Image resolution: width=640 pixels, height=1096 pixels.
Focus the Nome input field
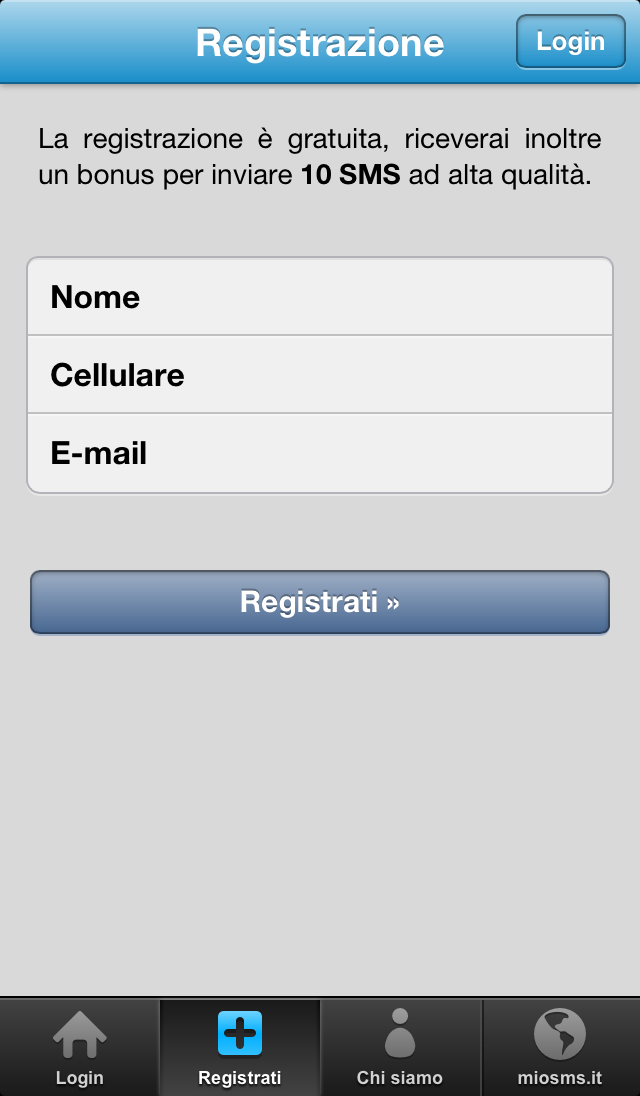click(320, 297)
